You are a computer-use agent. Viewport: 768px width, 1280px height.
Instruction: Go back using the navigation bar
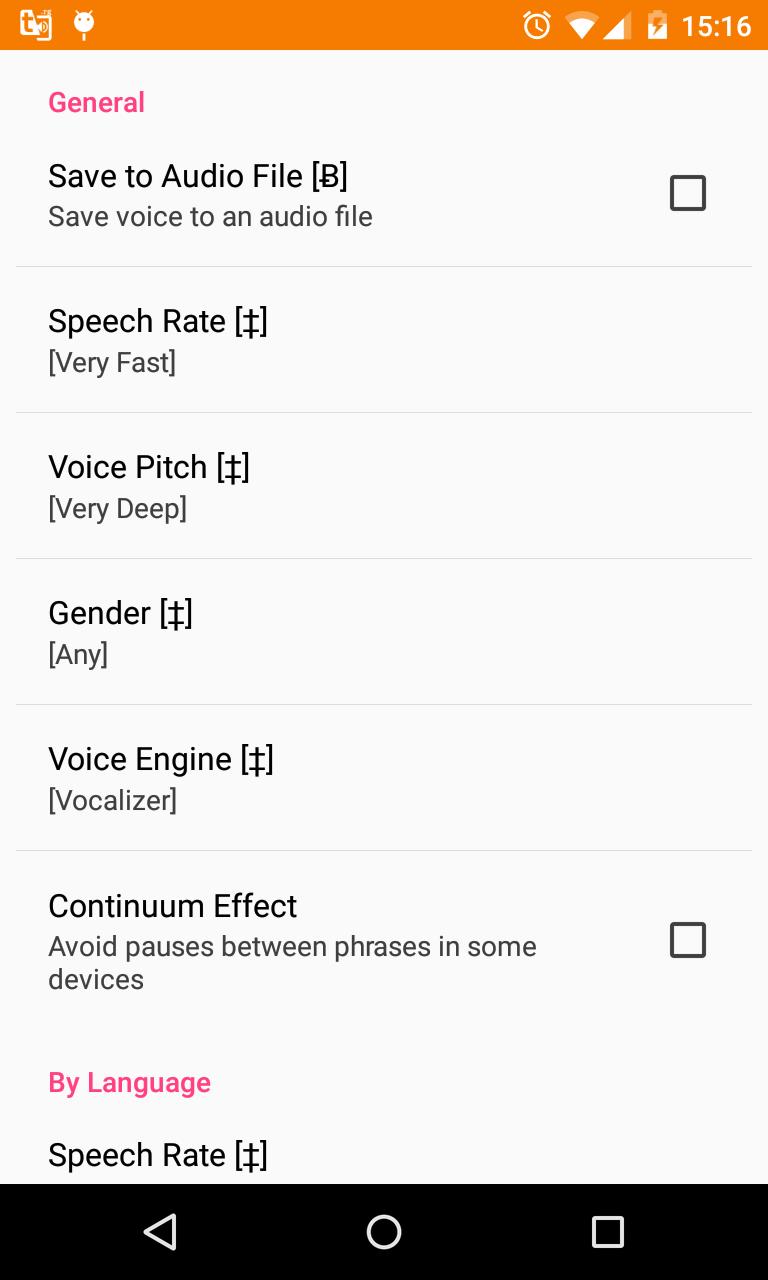(x=160, y=1232)
